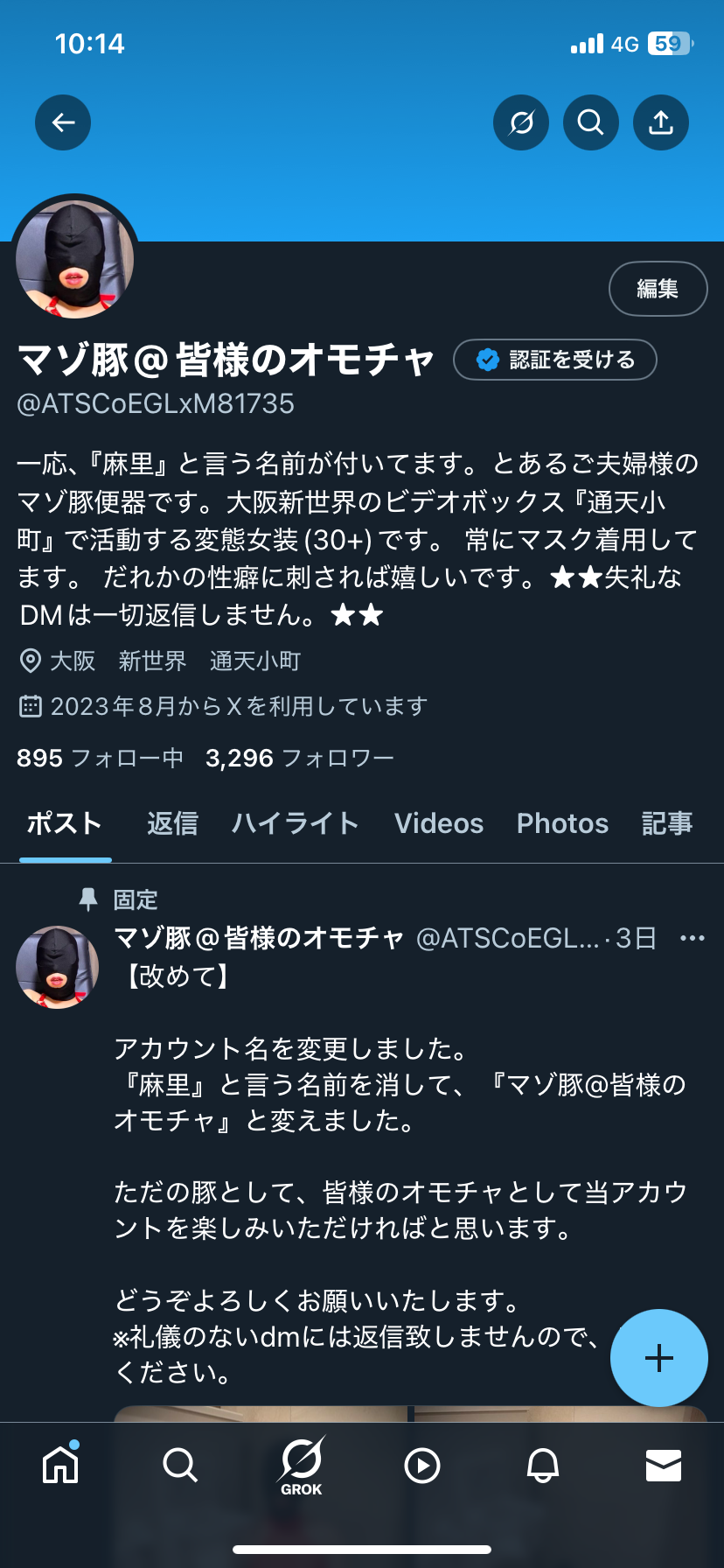Share this profile
Viewport: 724px width, 1568px height.
(x=661, y=122)
